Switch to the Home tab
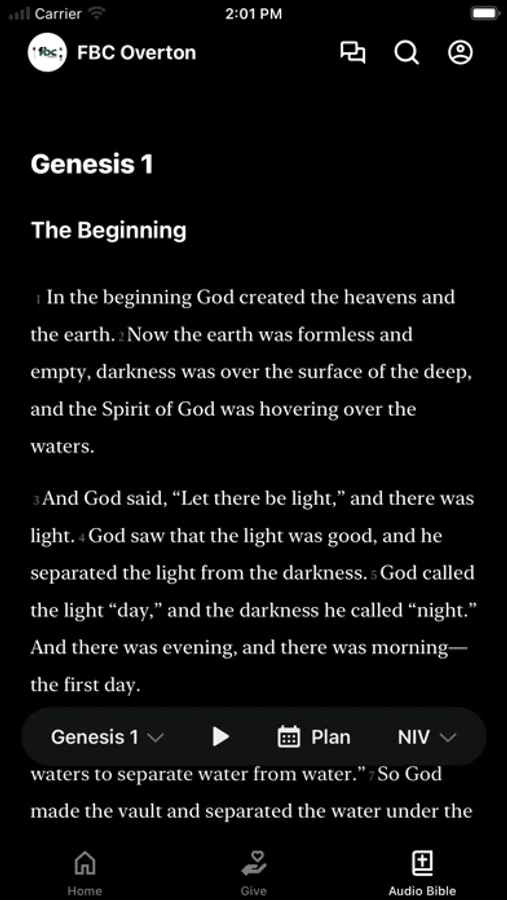Screen dimensions: 507x900 85,873
